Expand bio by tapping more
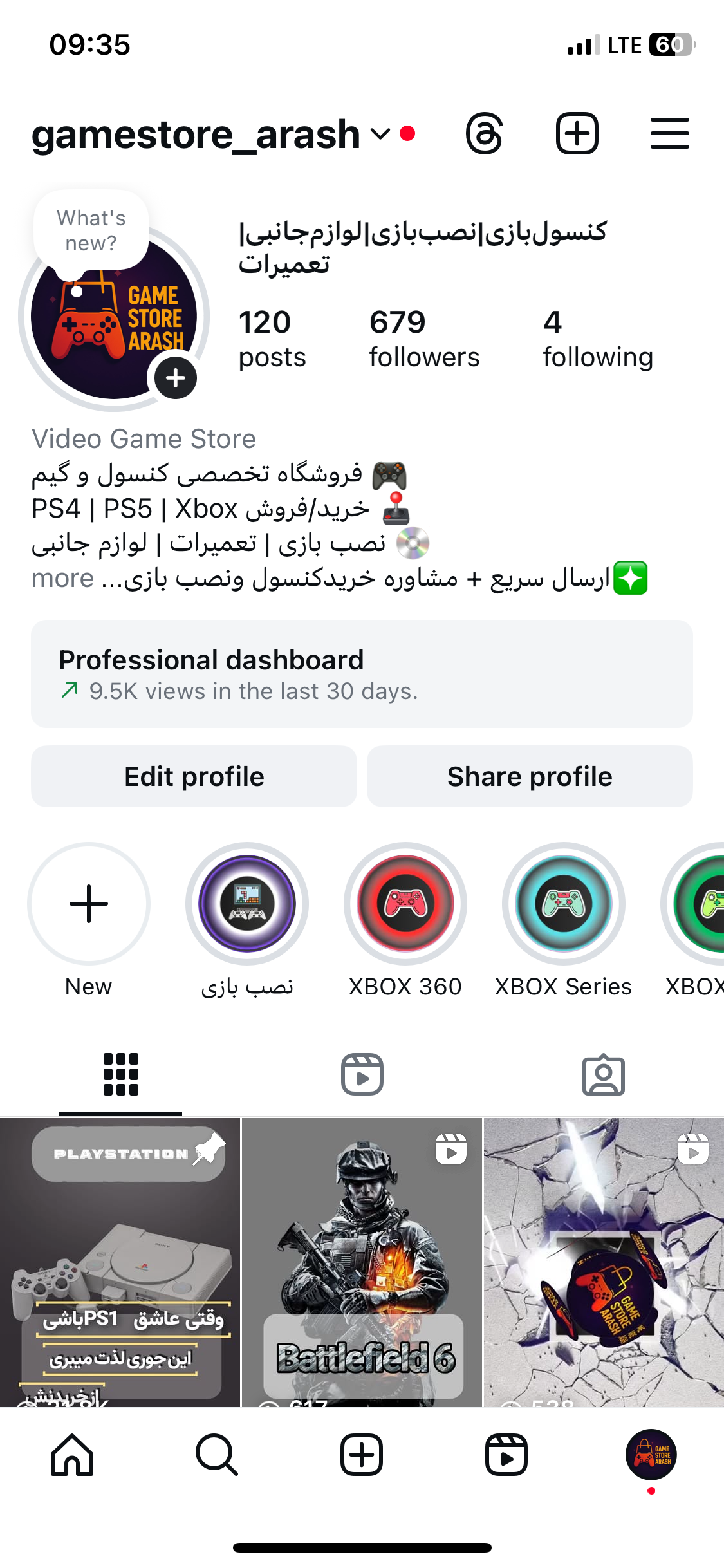Screen dimensions: 724x1568 63,579
